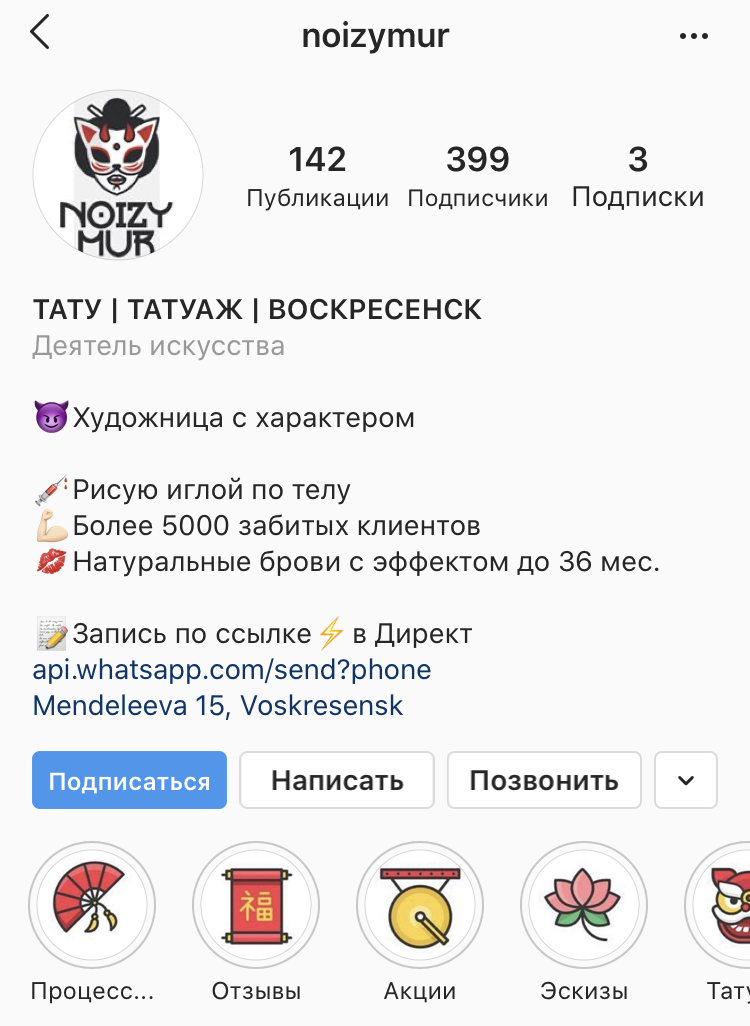Go back using the top arrow
The image size is (750, 1026).
pyautogui.click(x=40, y=34)
